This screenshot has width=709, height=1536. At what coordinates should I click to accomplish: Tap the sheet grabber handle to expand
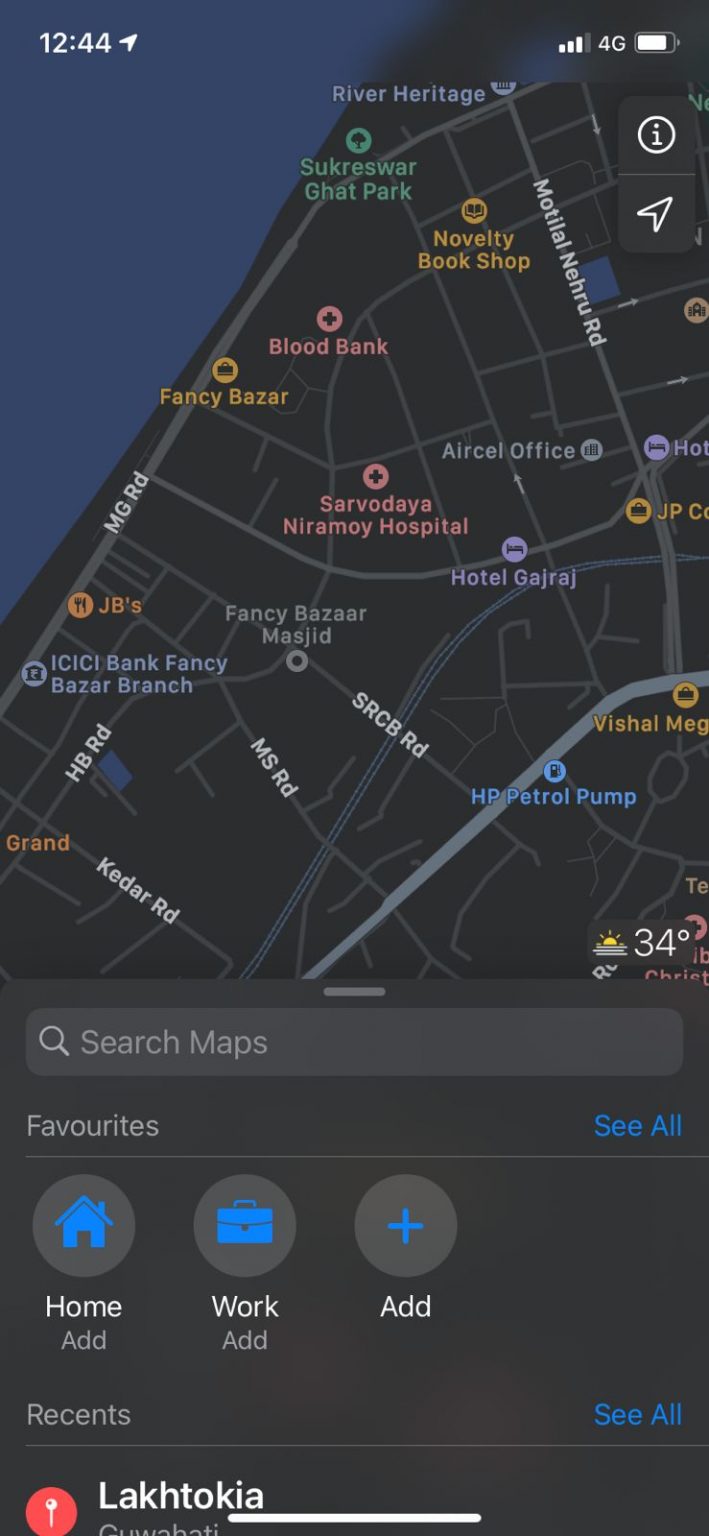click(x=354, y=991)
